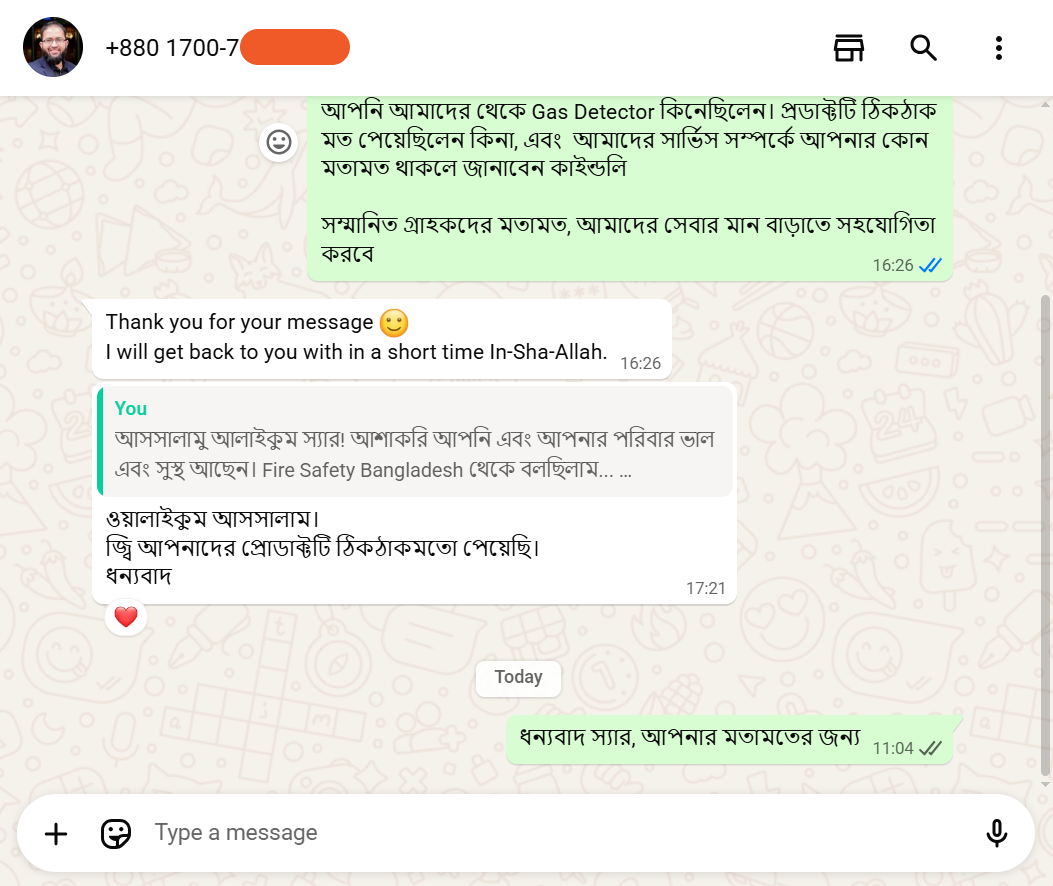
Task: Search within this chat
Action: (923, 47)
